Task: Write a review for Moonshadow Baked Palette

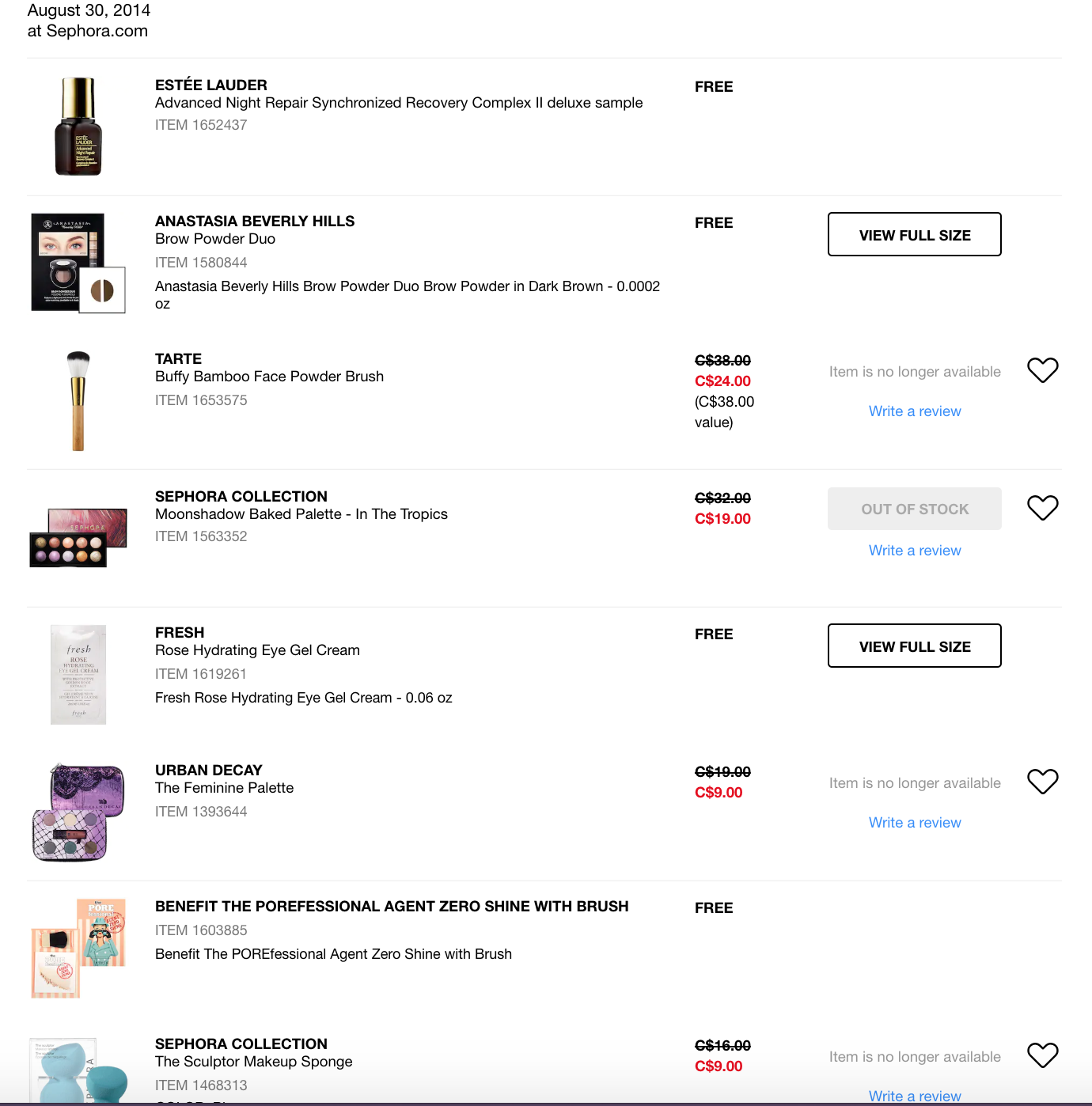Action: (x=915, y=550)
